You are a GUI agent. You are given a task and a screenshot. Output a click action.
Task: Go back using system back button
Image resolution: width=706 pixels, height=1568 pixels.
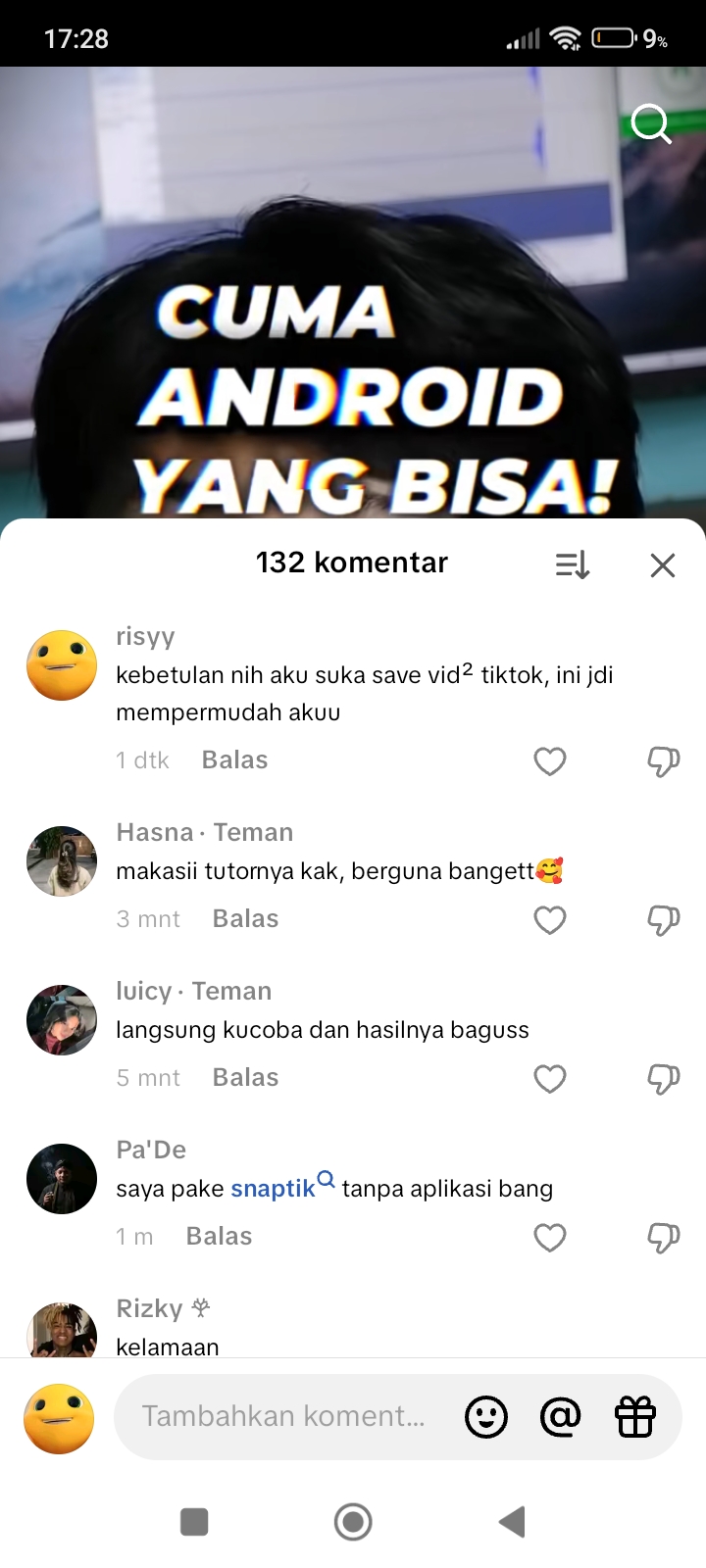[x=512, y=1522]
